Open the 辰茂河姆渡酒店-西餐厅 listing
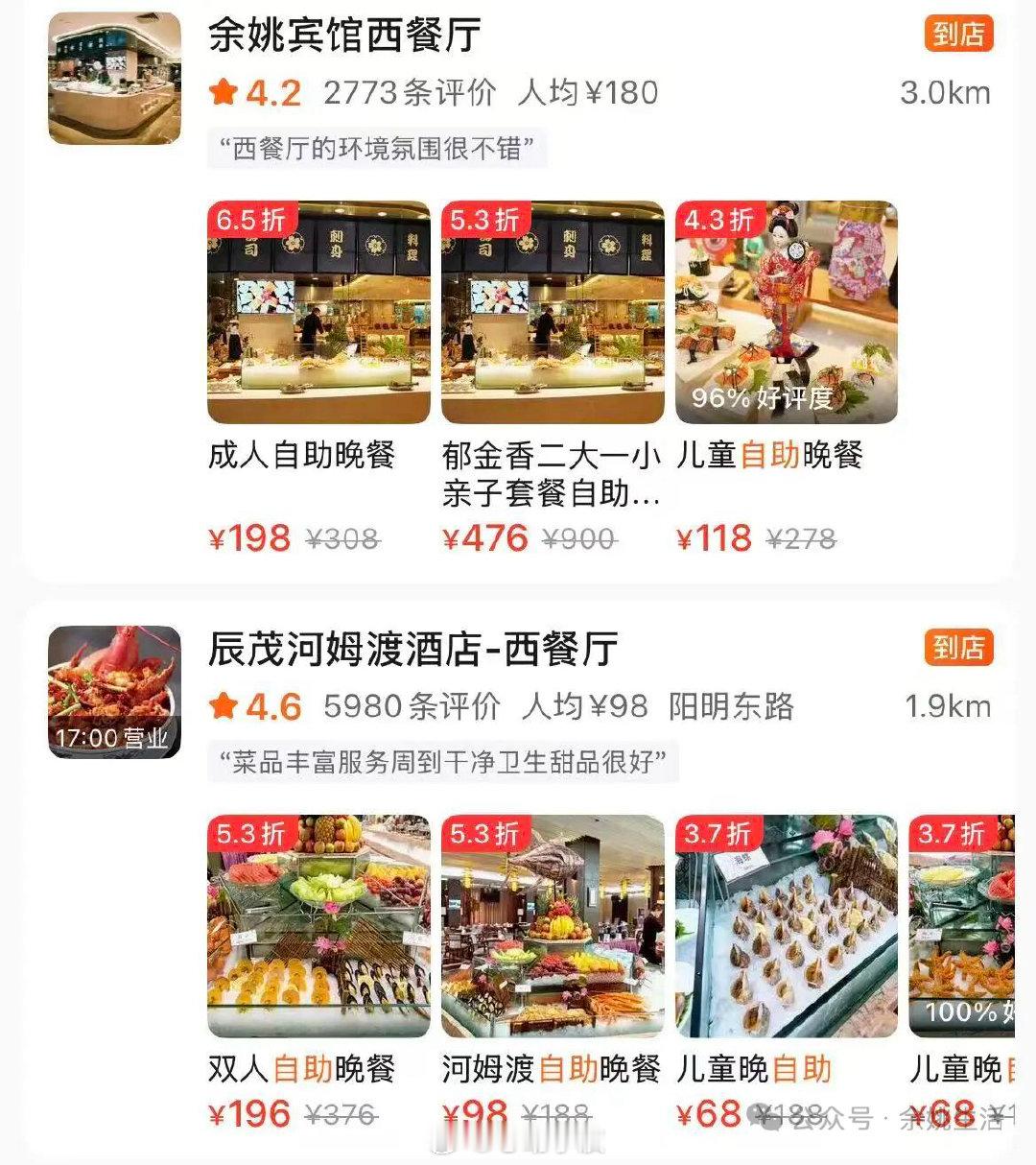1036x1165 pixels. [412, 650]
